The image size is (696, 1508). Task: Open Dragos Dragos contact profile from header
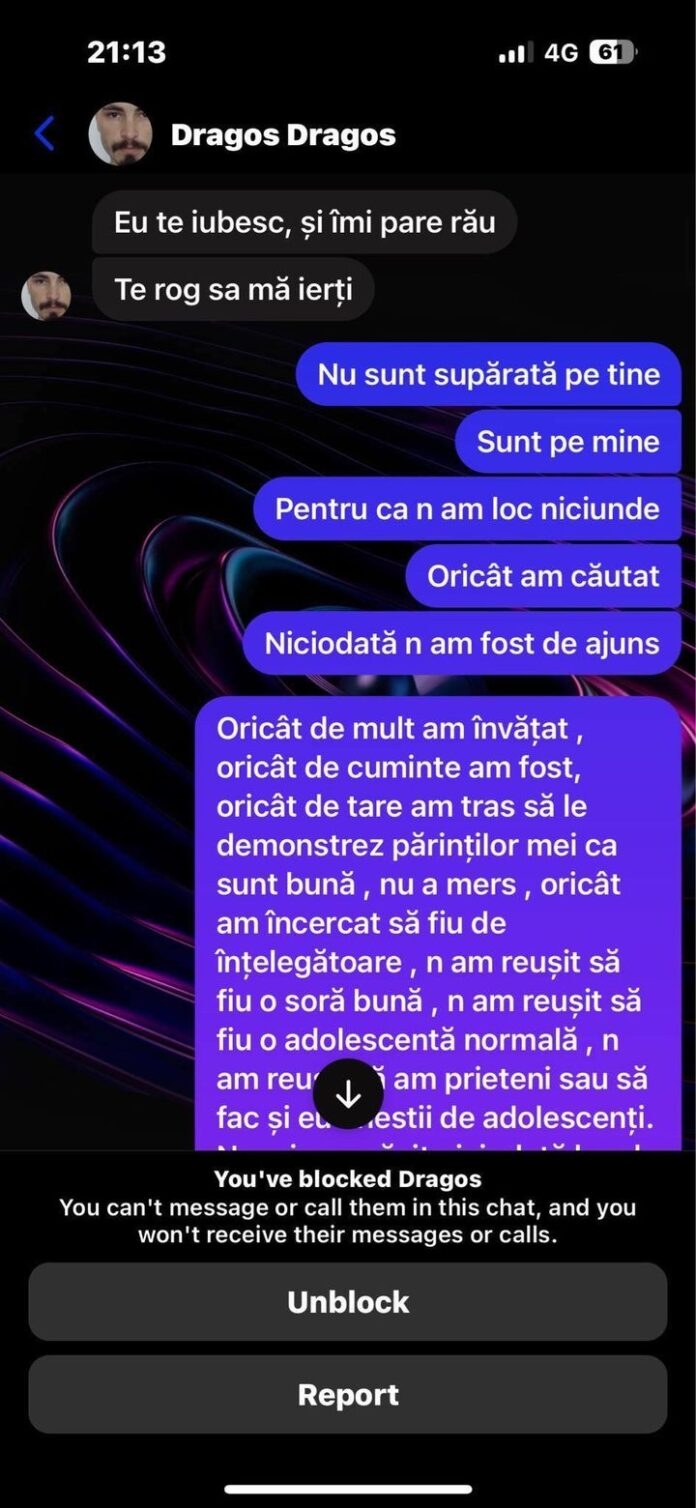(282, 135)
